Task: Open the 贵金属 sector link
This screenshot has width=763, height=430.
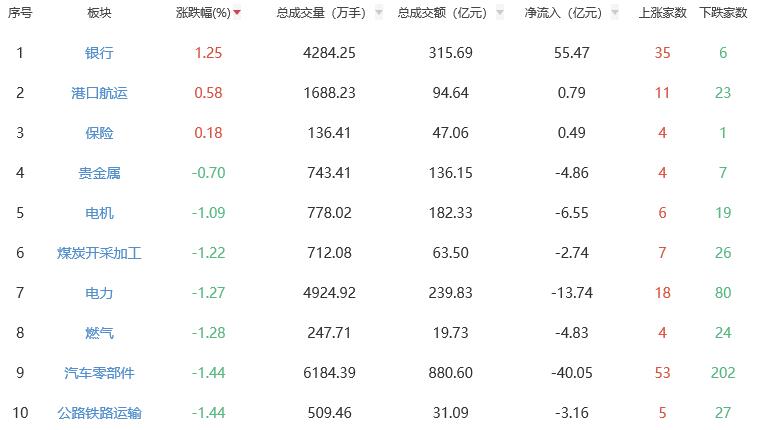Action: 99,173
